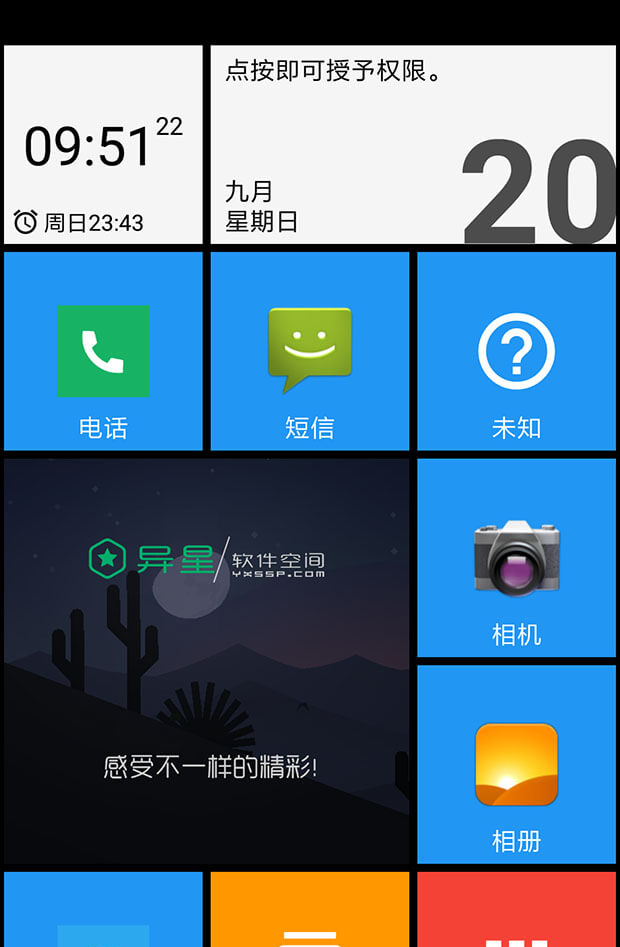
Task: Open the 电话 phone tile
Action: click(x=103, y=351)
